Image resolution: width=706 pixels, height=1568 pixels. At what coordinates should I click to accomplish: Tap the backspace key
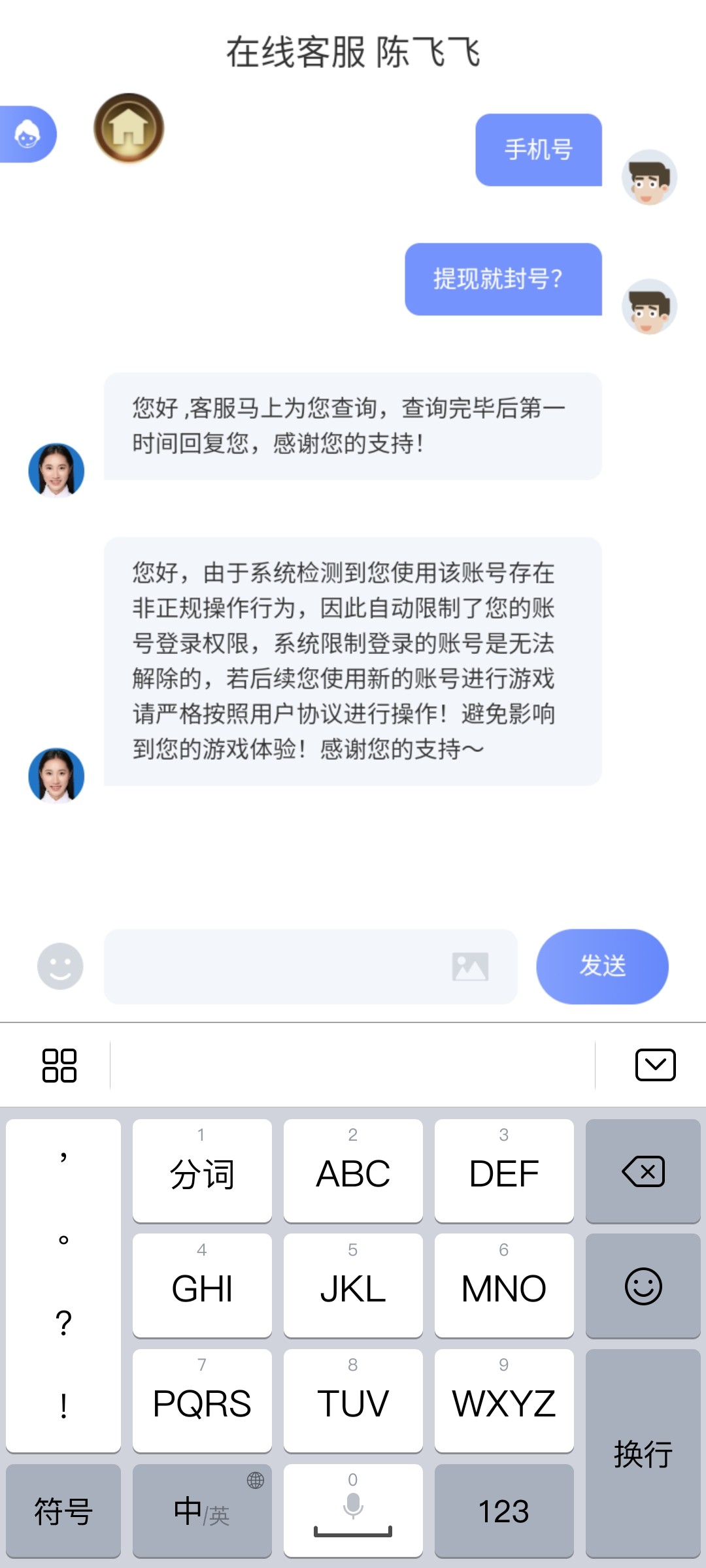[643, 1171]
